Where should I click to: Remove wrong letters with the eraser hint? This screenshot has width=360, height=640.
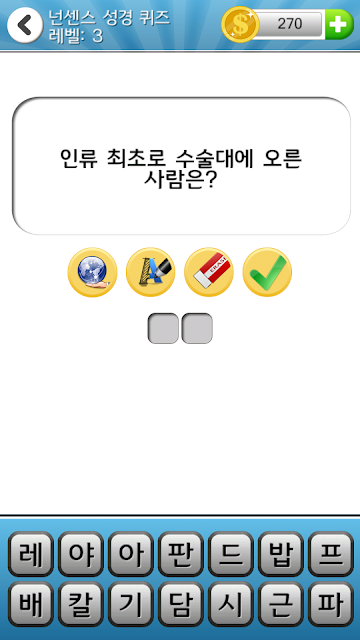coord(209,272)
